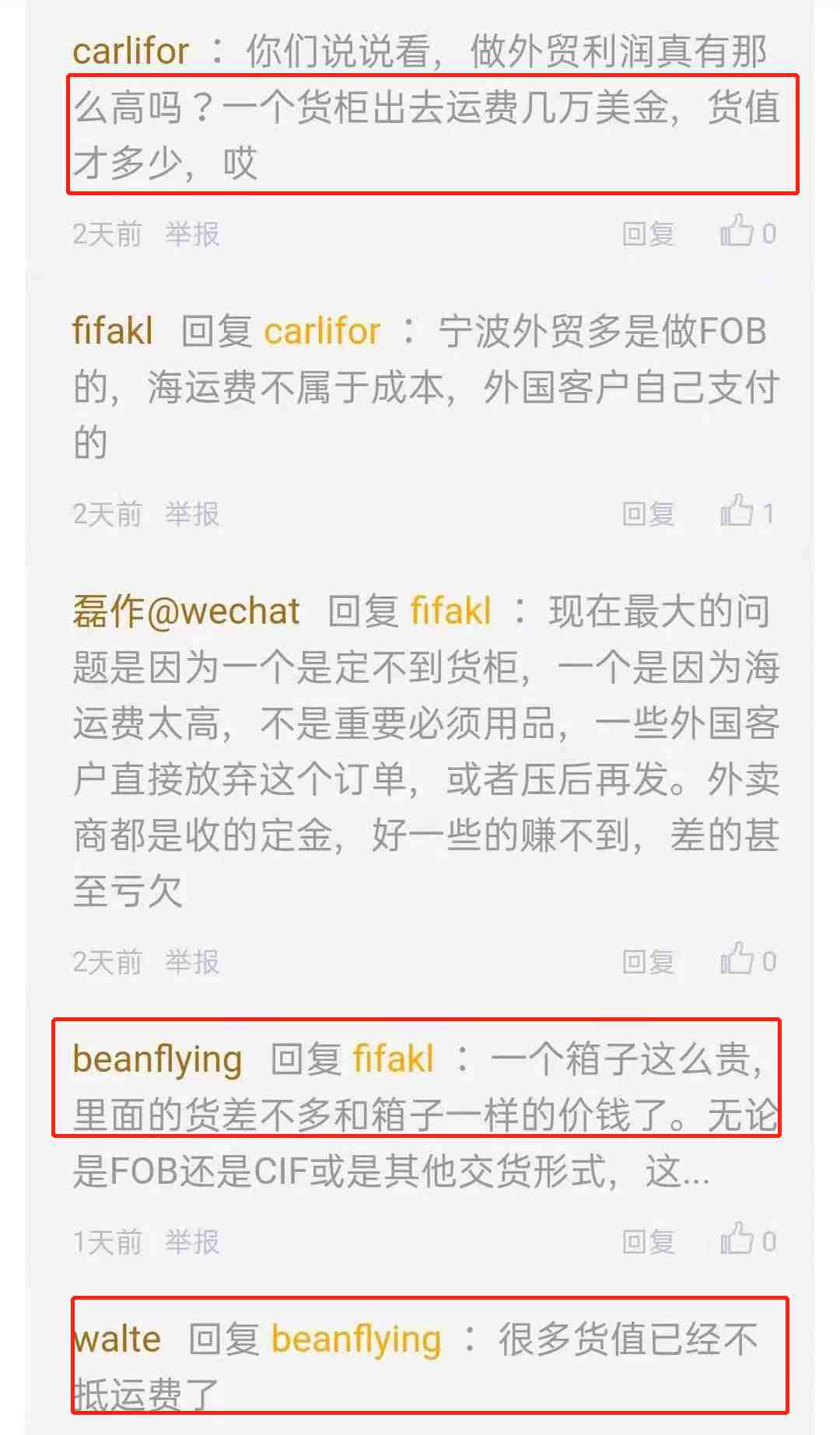
Task: Report beanflying's comment
Action: tap(192, 1242)
